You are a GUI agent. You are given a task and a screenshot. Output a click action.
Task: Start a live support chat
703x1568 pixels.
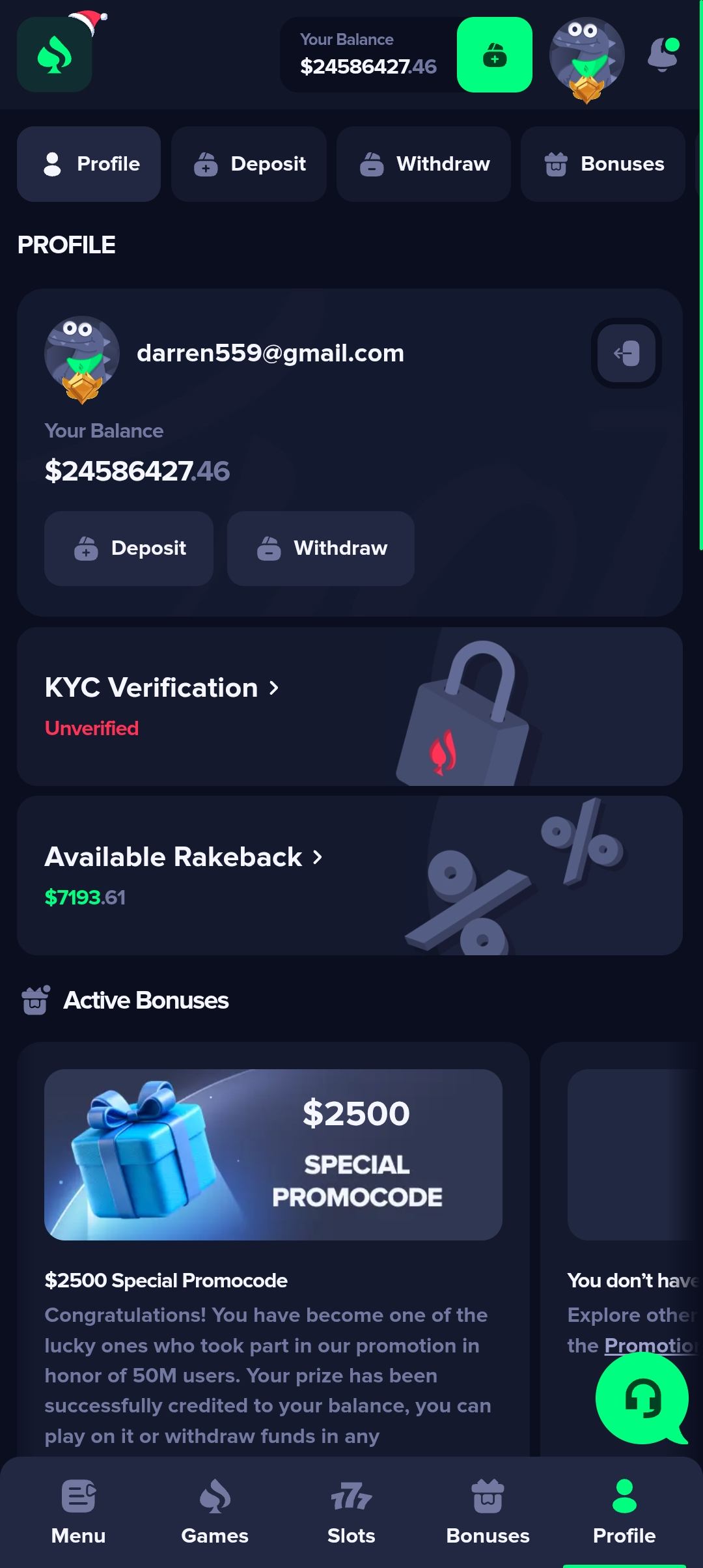[642, 1397]
